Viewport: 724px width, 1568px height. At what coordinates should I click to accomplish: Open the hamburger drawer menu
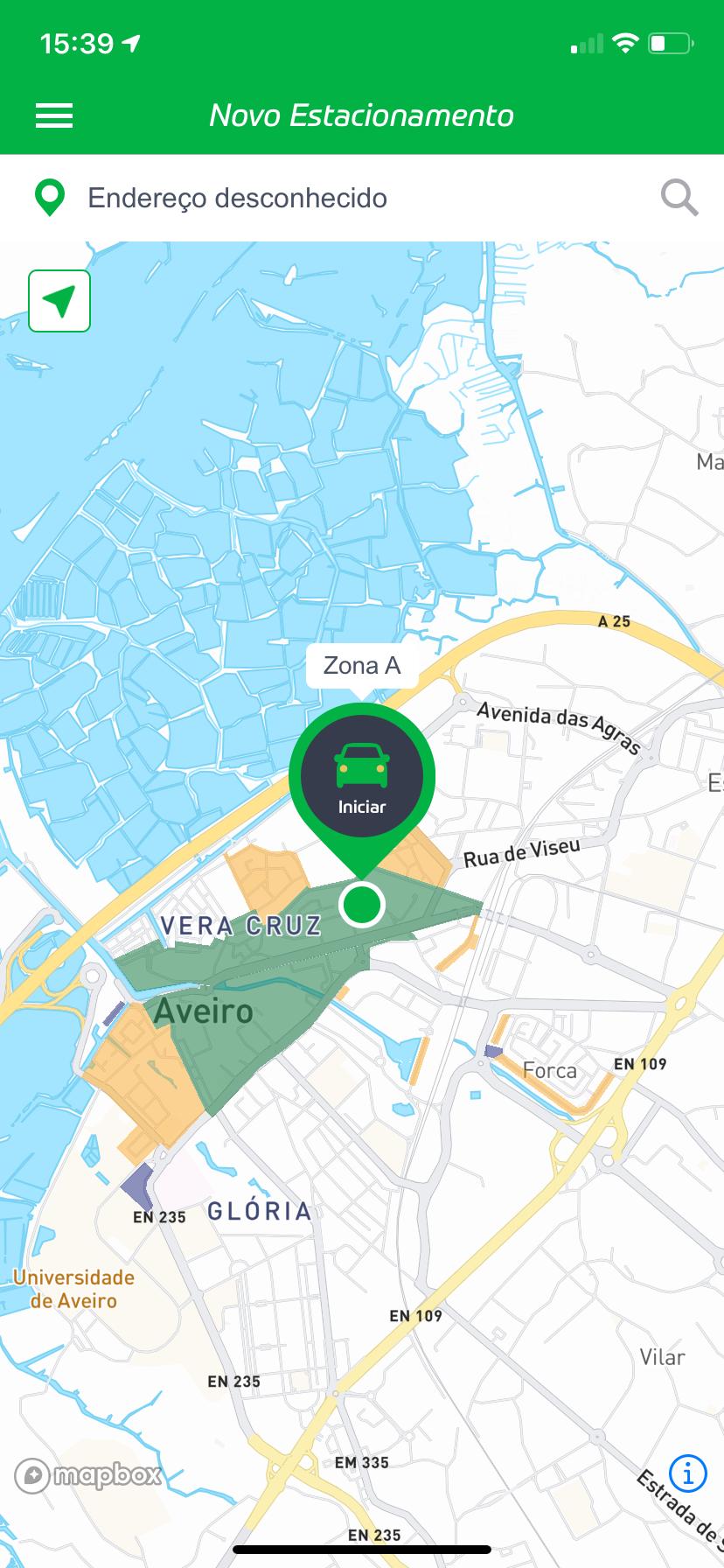tap(54, 115)
